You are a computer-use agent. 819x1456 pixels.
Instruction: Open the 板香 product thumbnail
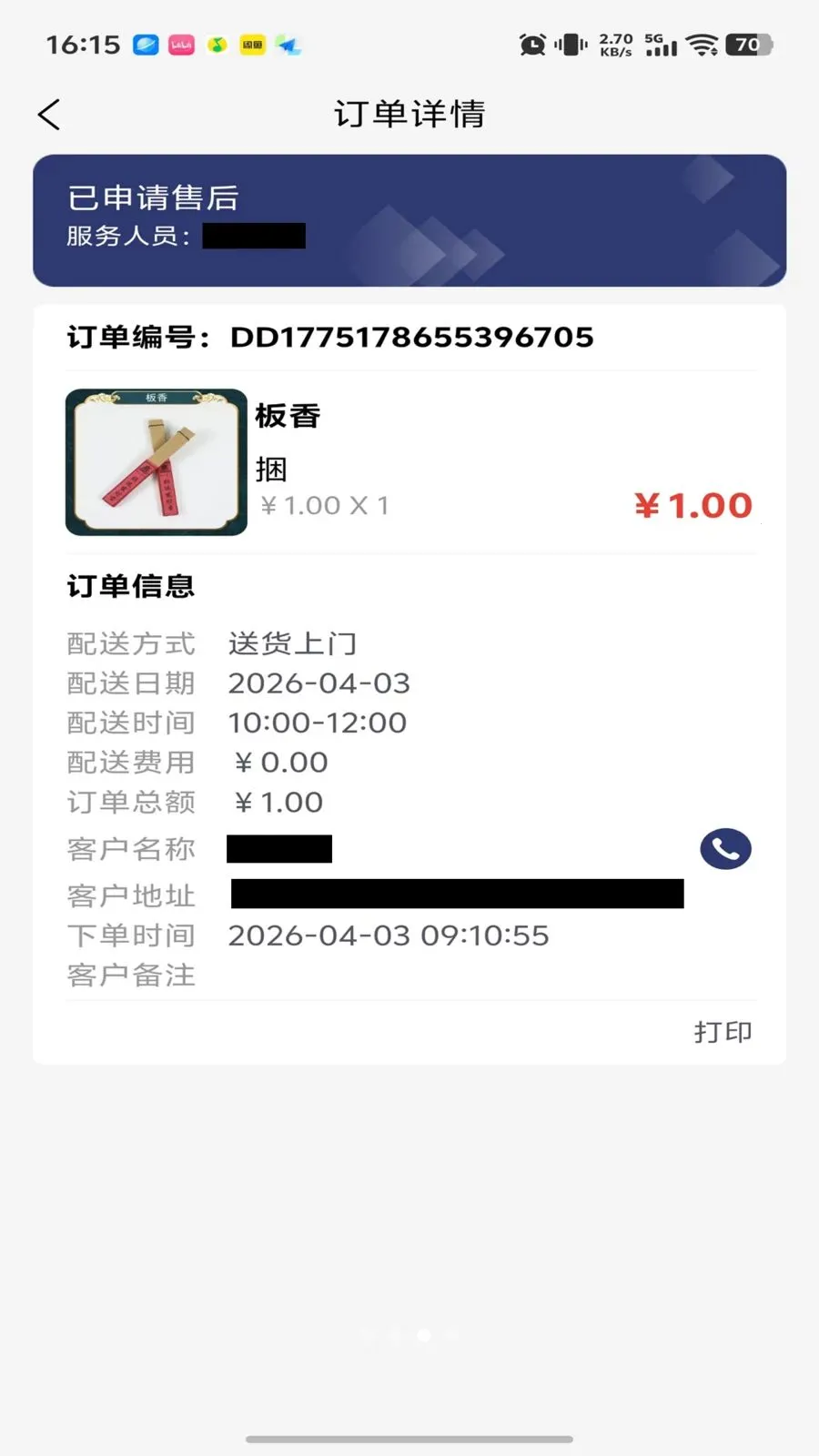157,462
